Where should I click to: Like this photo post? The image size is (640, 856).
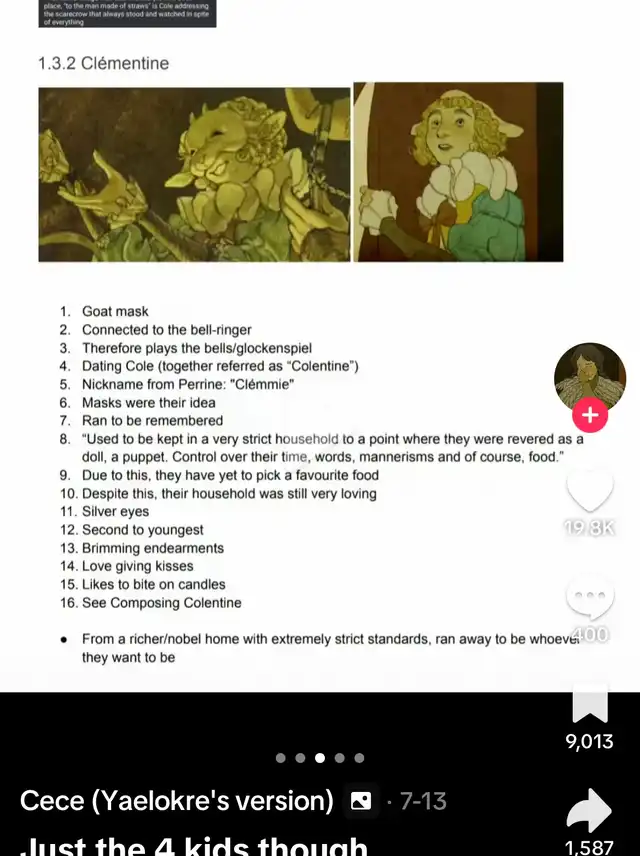tap(590, 492)
